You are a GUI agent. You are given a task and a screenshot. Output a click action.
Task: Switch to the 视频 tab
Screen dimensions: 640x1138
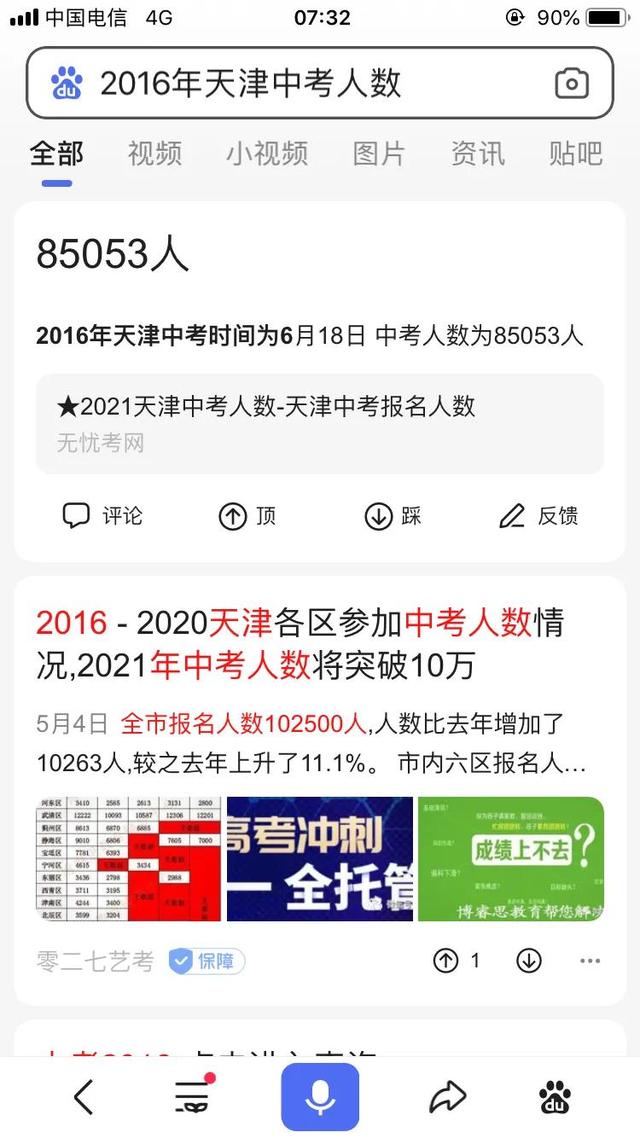tap(155, 153)
